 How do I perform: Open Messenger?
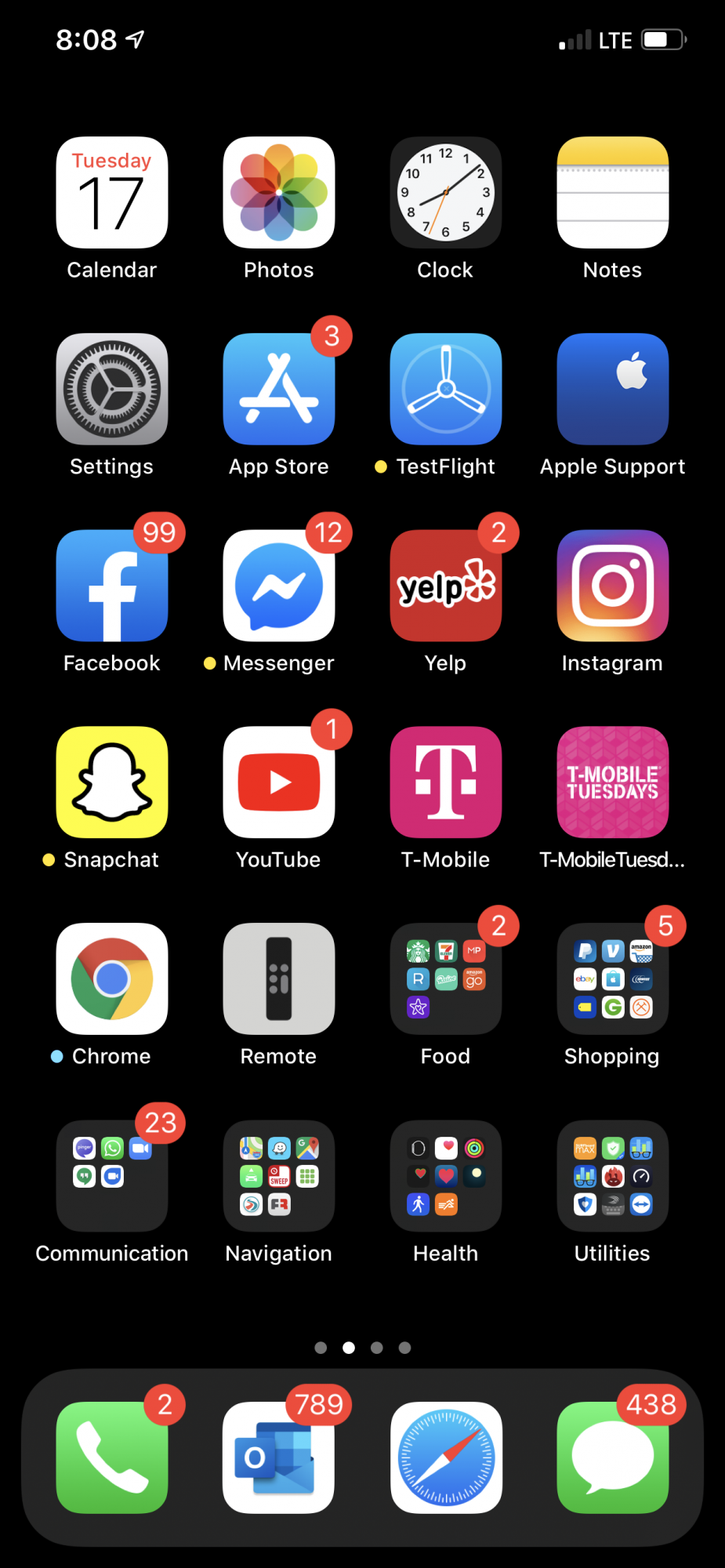click(279, 586)
